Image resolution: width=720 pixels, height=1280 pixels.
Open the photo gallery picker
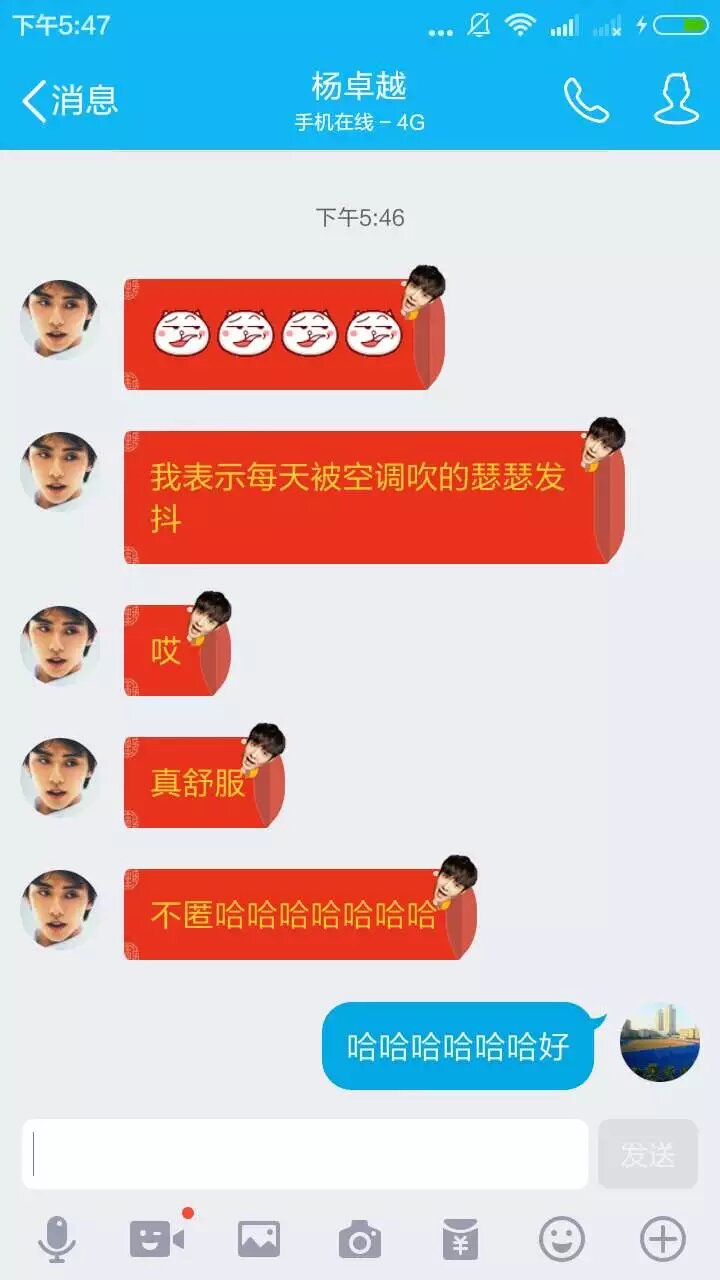(x=259, y=1240)
